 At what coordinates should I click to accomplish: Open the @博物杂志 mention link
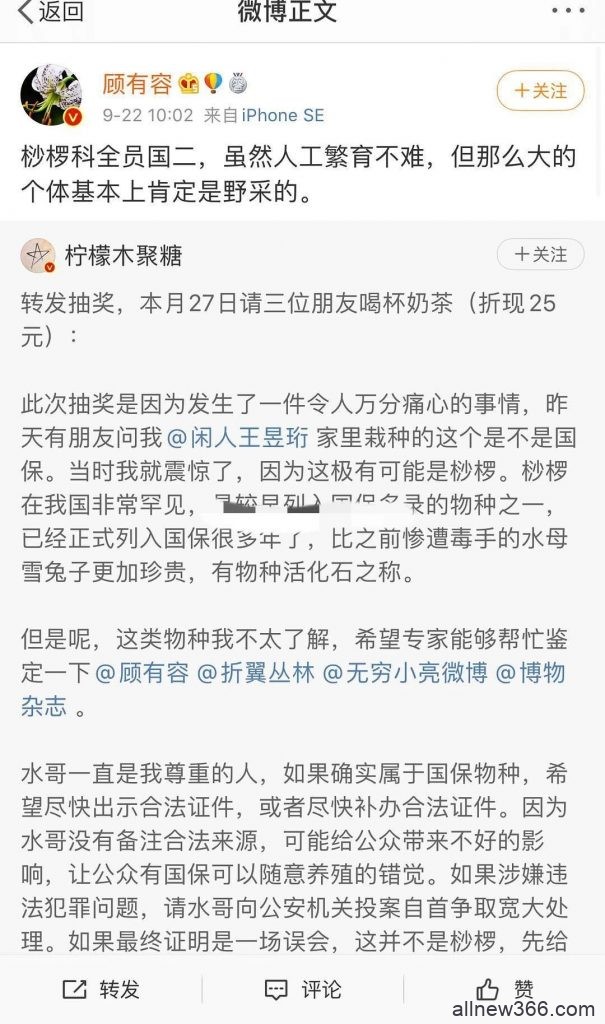(x=531, y=673)
